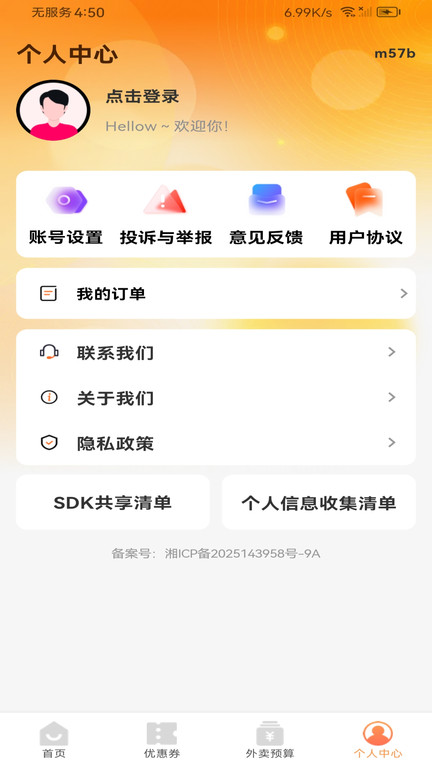Image resolution: width=432 pixels, height=768 pixels.
Task: Switch to the 外卖预算 tab
Action: tap(270, 740)
